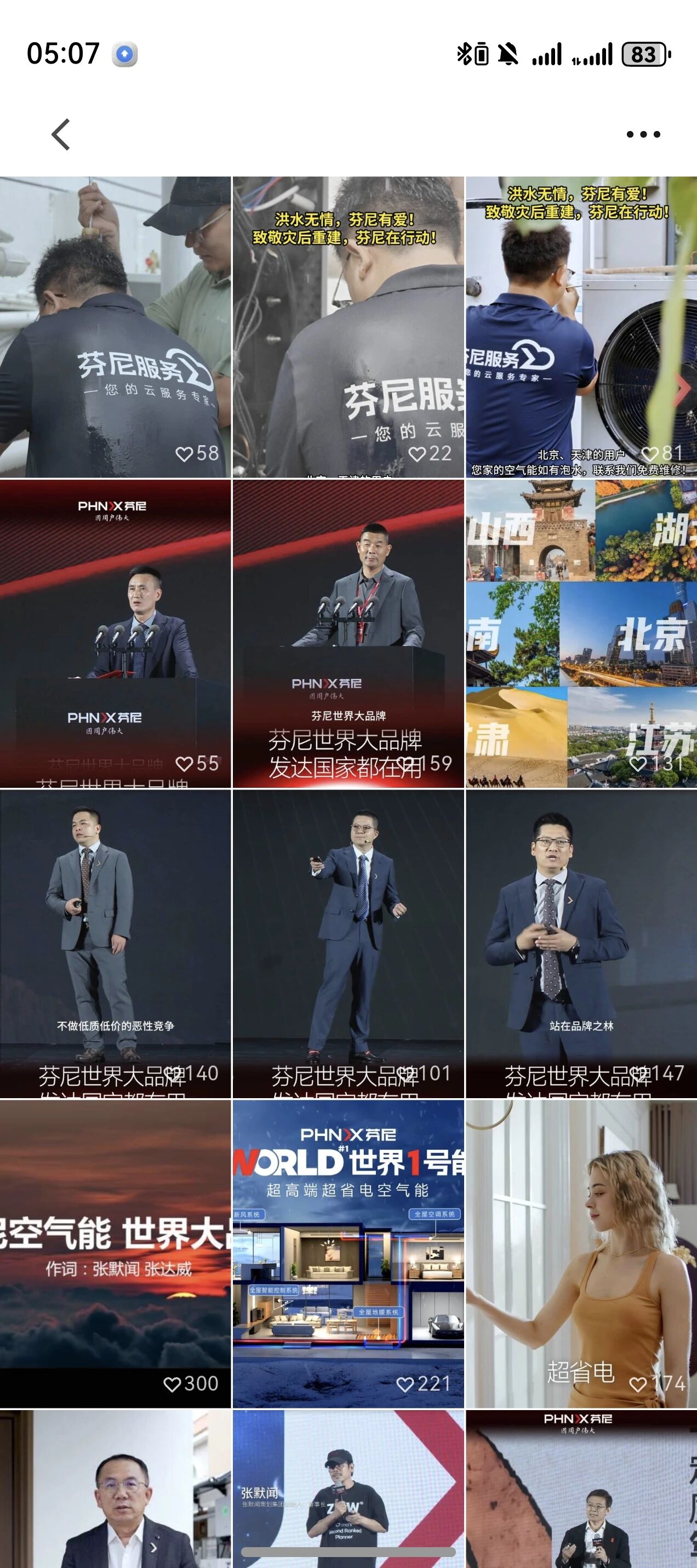Open the stage speaker video with 140 likes

[x=116, y=944]
